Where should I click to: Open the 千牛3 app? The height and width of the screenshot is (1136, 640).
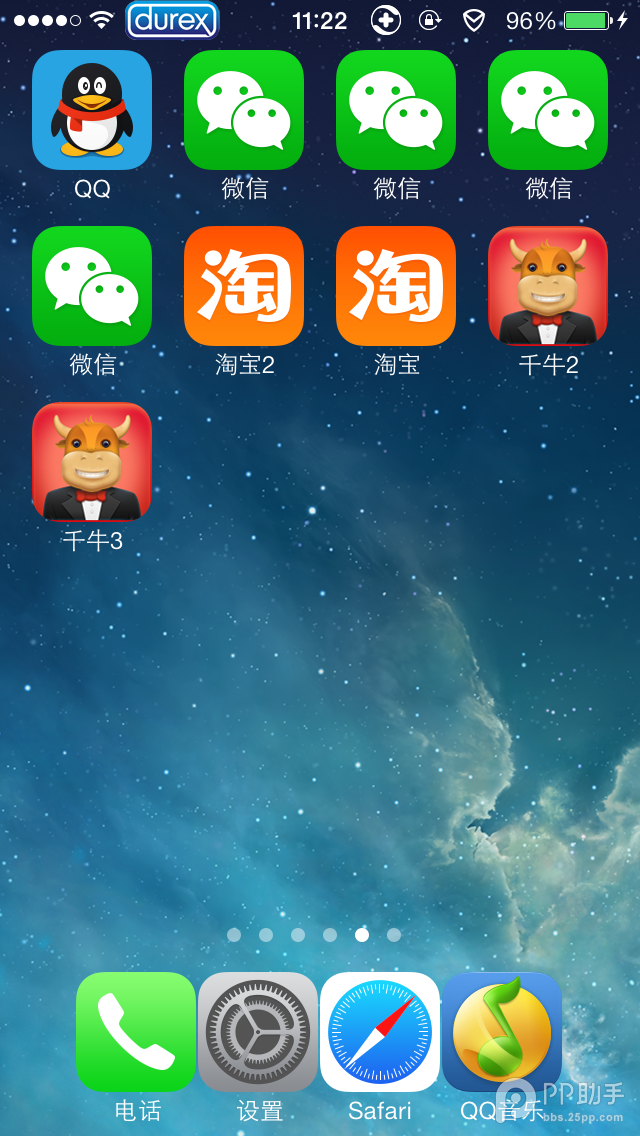click(x=92, y=462)
